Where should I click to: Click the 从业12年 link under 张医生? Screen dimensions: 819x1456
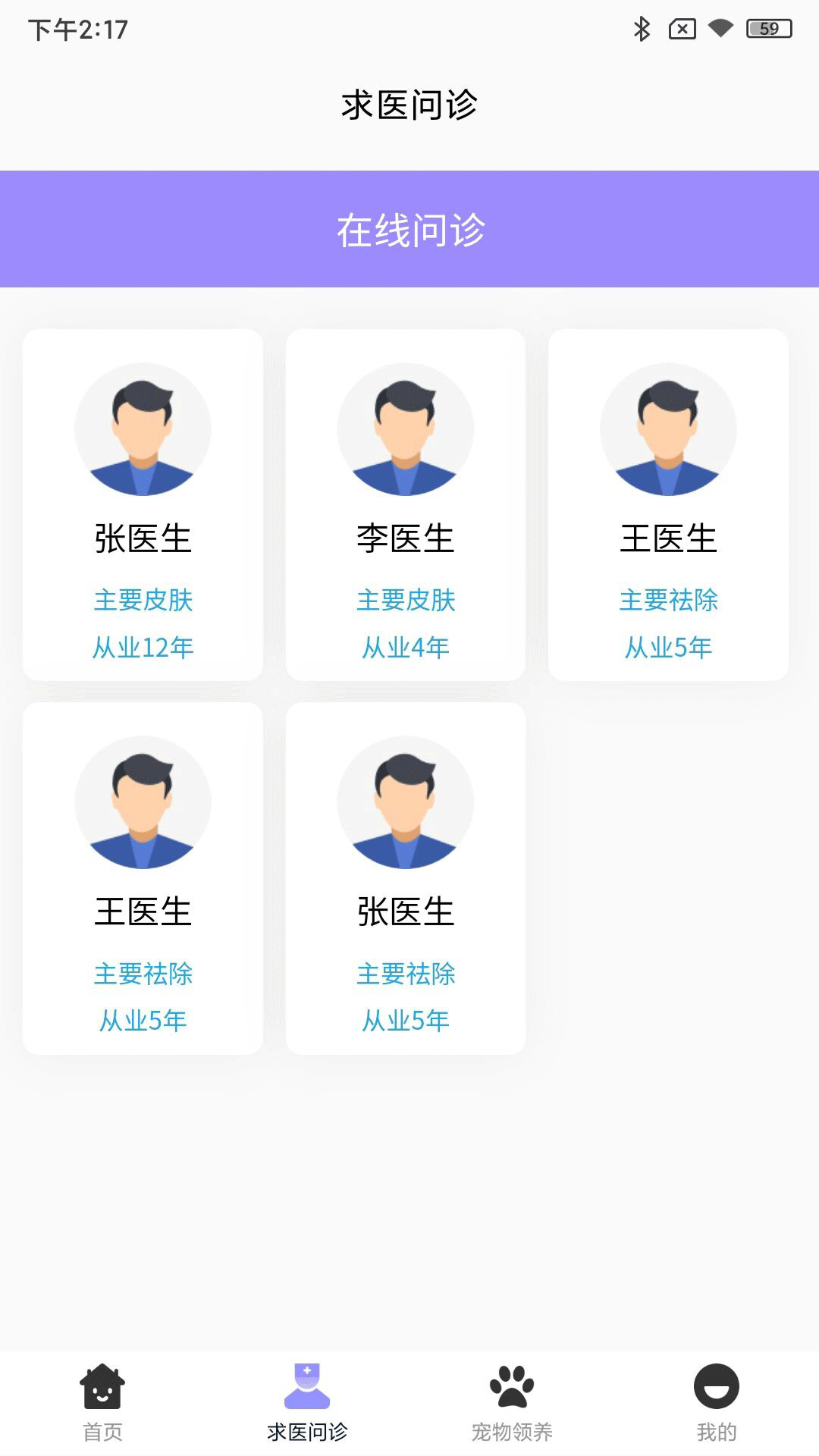143,648
